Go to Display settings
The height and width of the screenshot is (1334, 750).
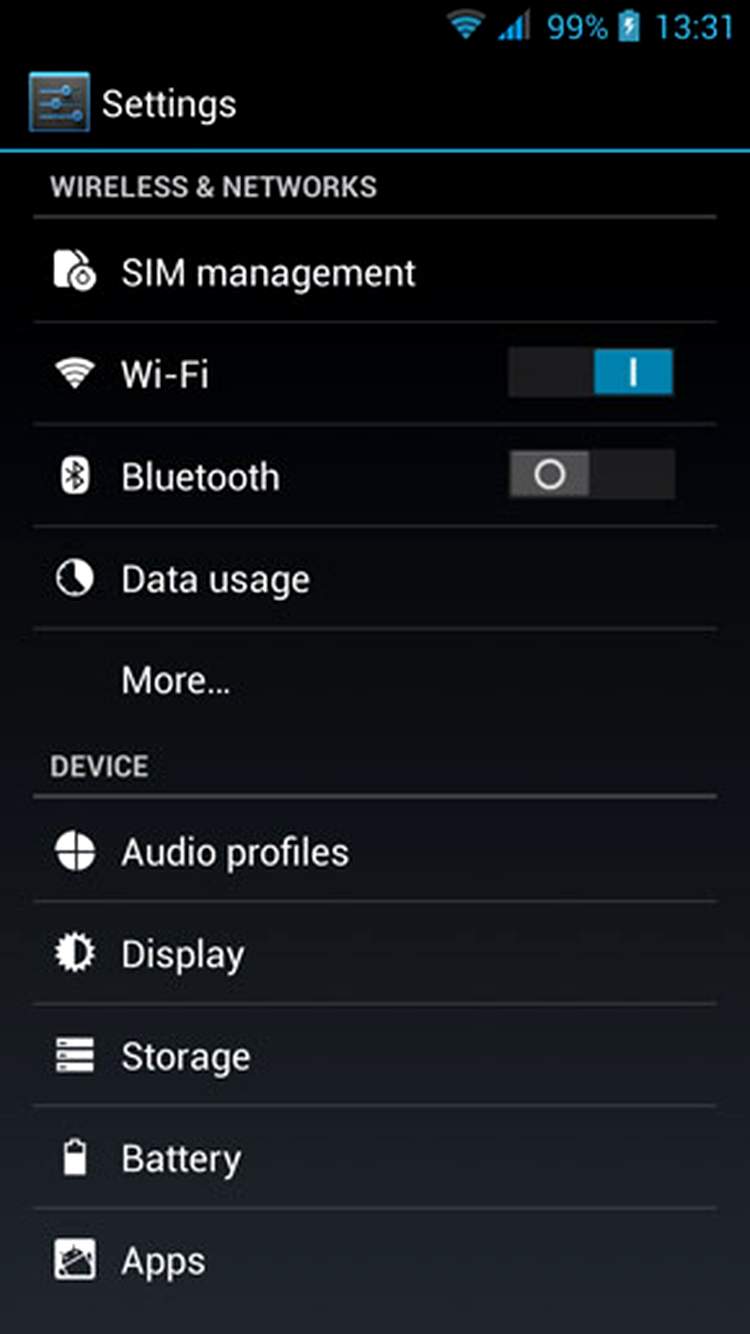(375, 953)
